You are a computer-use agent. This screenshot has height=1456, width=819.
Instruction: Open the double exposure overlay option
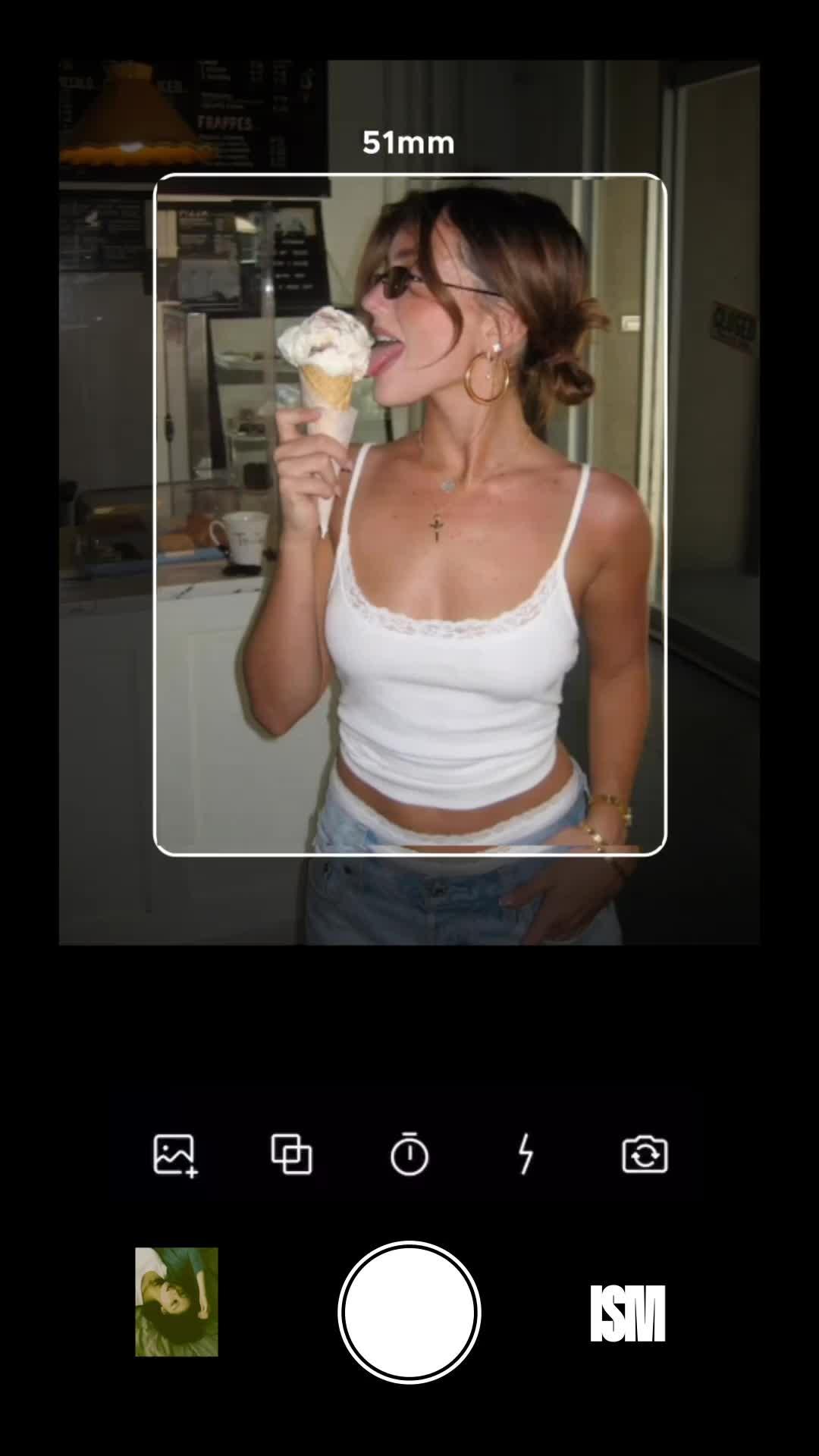[292, 1155]
